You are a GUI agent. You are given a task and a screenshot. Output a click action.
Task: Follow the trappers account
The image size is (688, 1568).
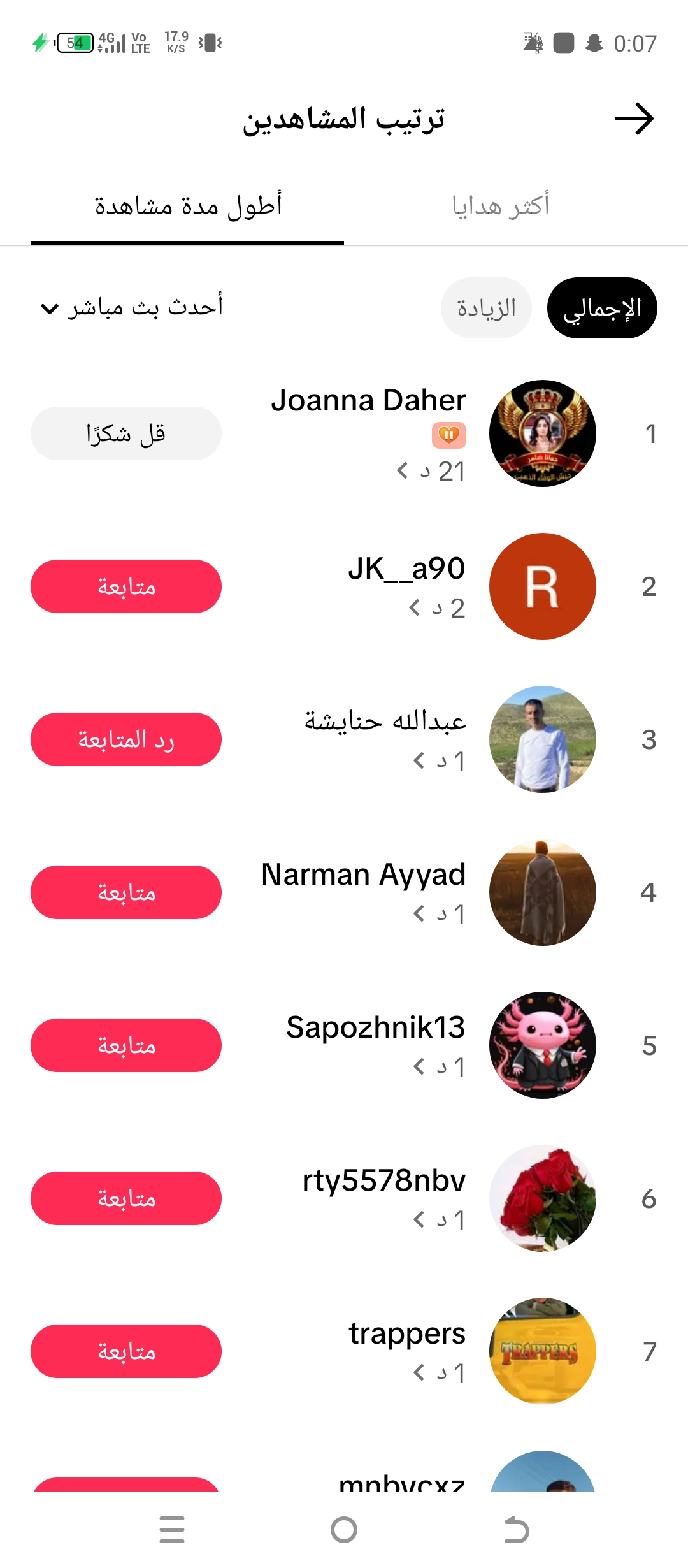126,1351
